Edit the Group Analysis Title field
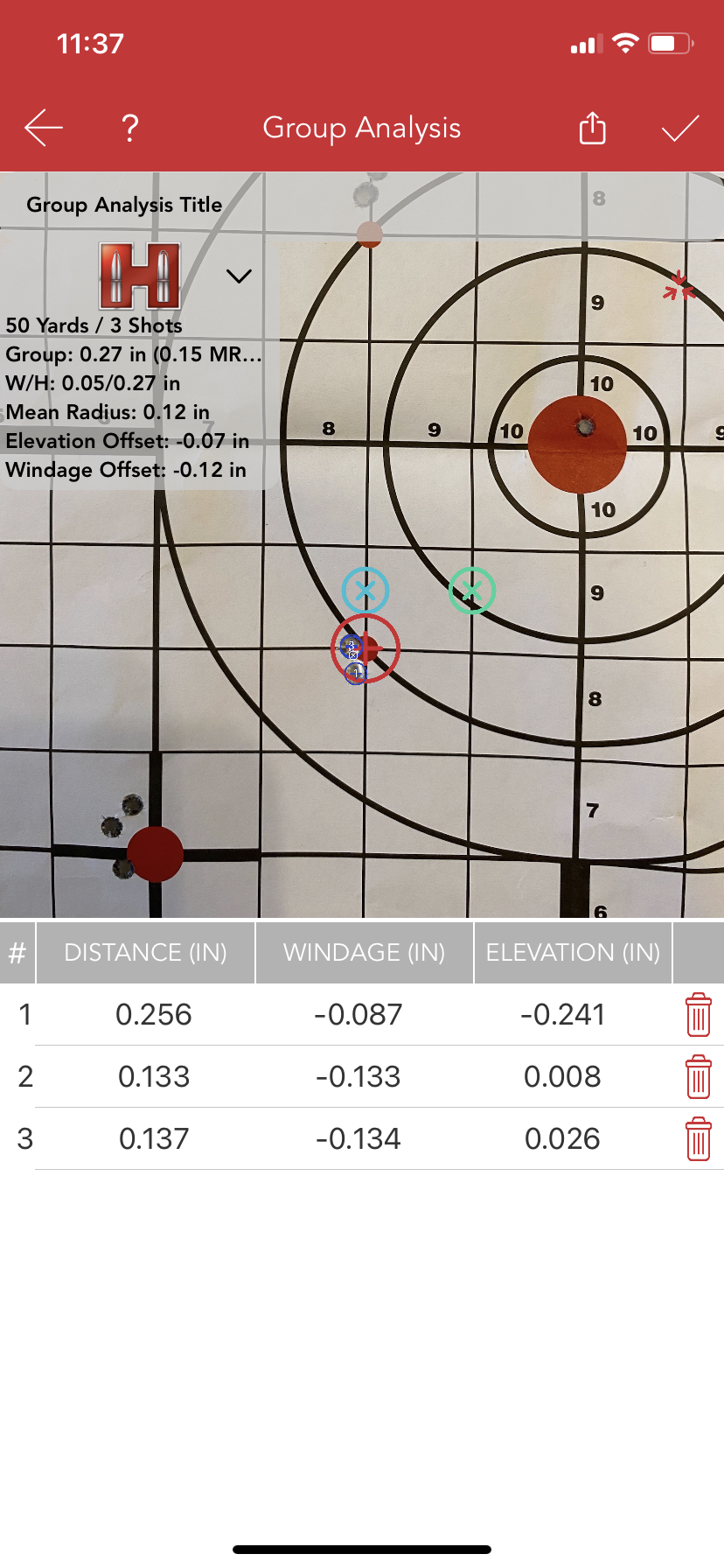 [124, 205]
